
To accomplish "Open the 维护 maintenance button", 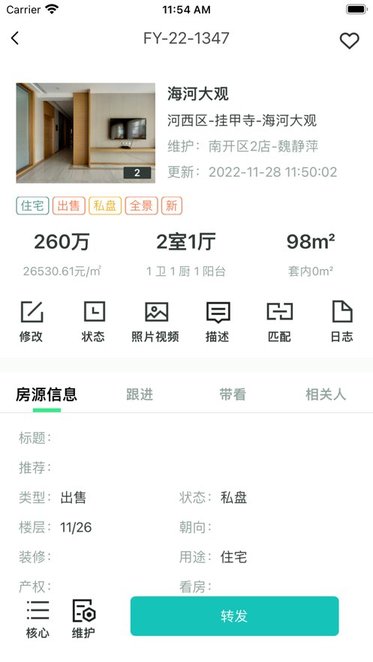I will (x=84, y=619).
